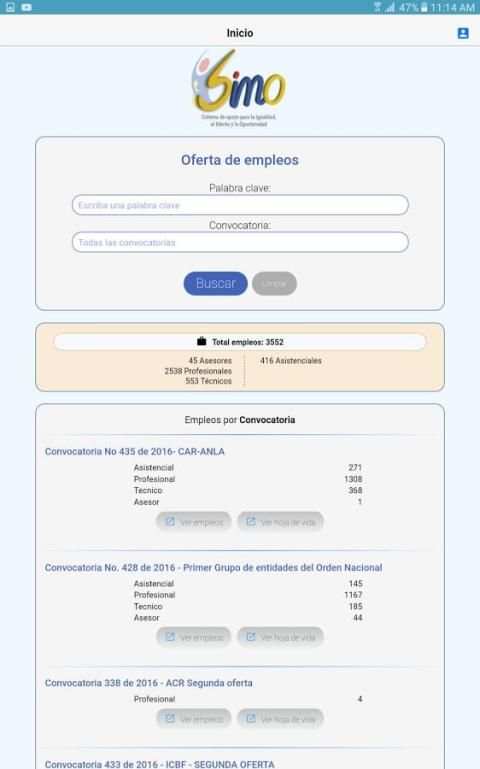Tap the Buscar button

[215, 283]
